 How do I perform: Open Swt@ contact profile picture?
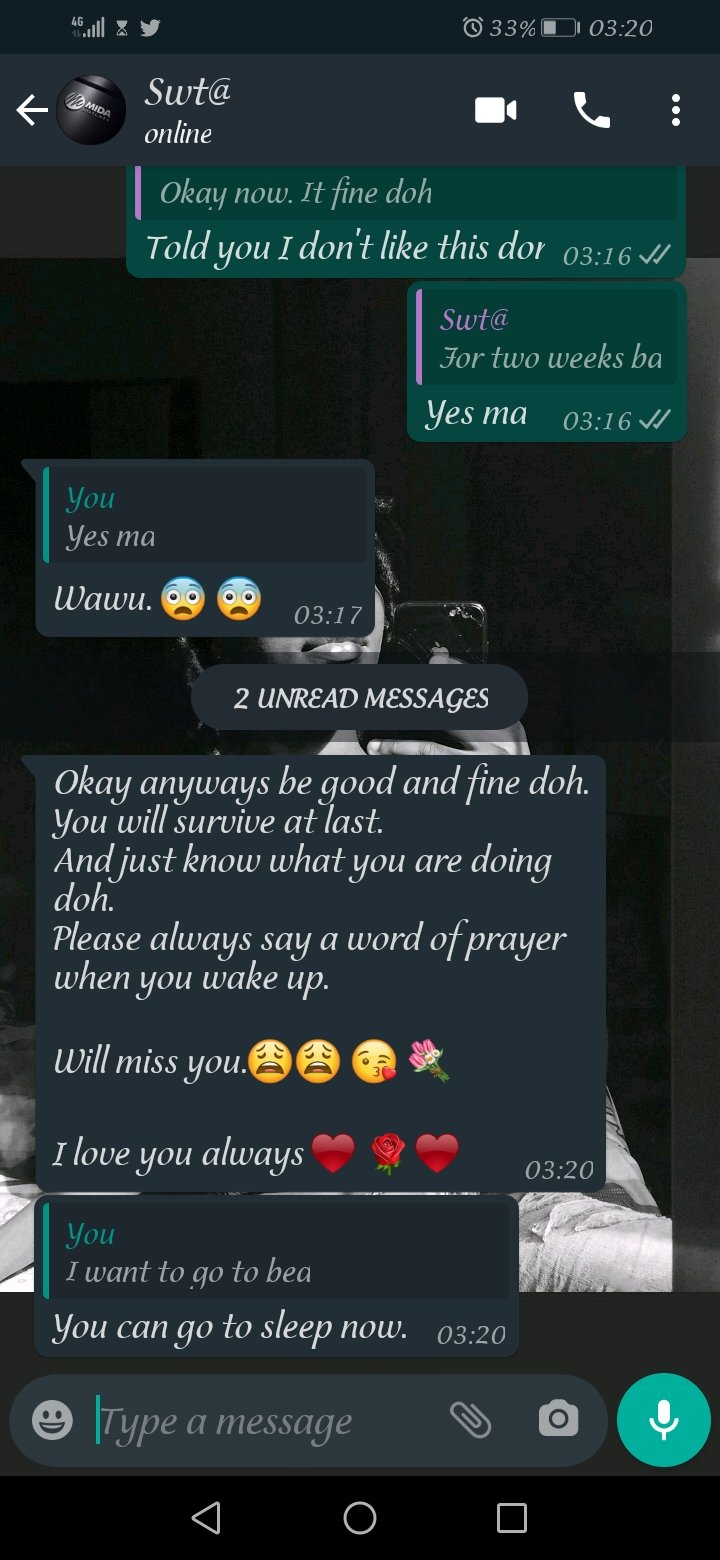click(91, 110)
